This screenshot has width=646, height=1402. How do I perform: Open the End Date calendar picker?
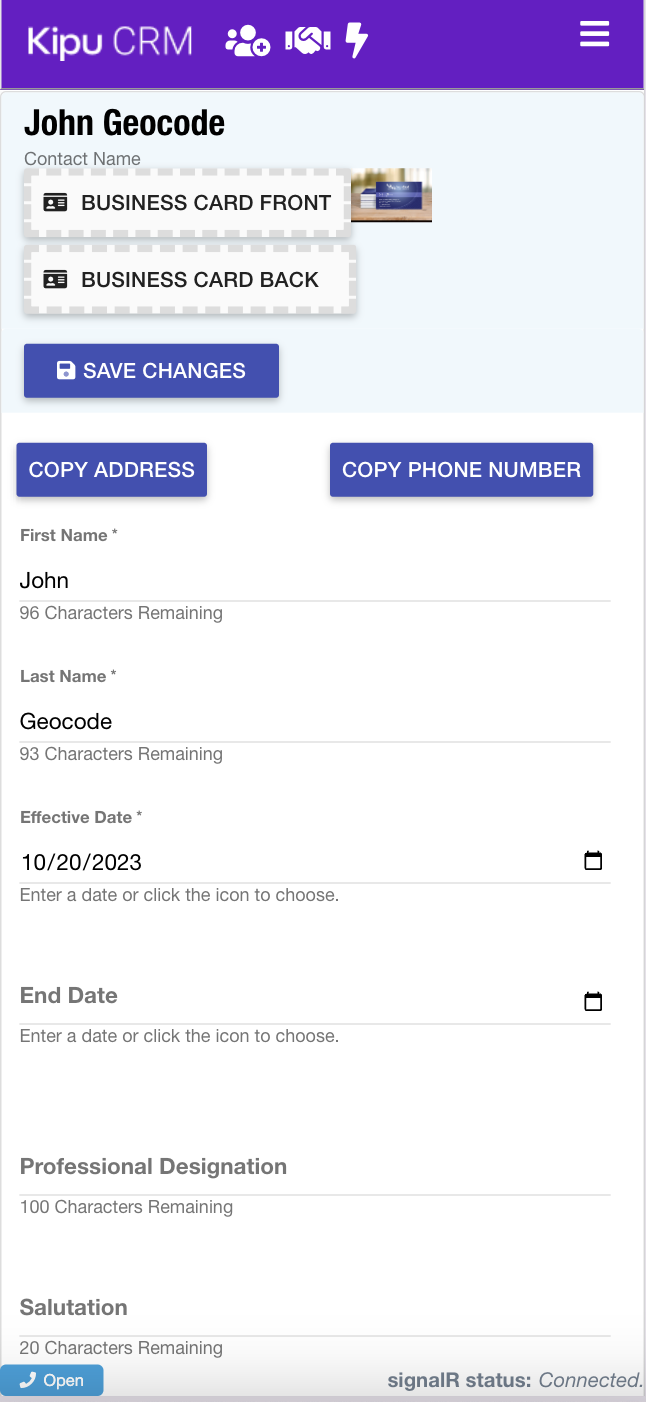pos(593,1002)
